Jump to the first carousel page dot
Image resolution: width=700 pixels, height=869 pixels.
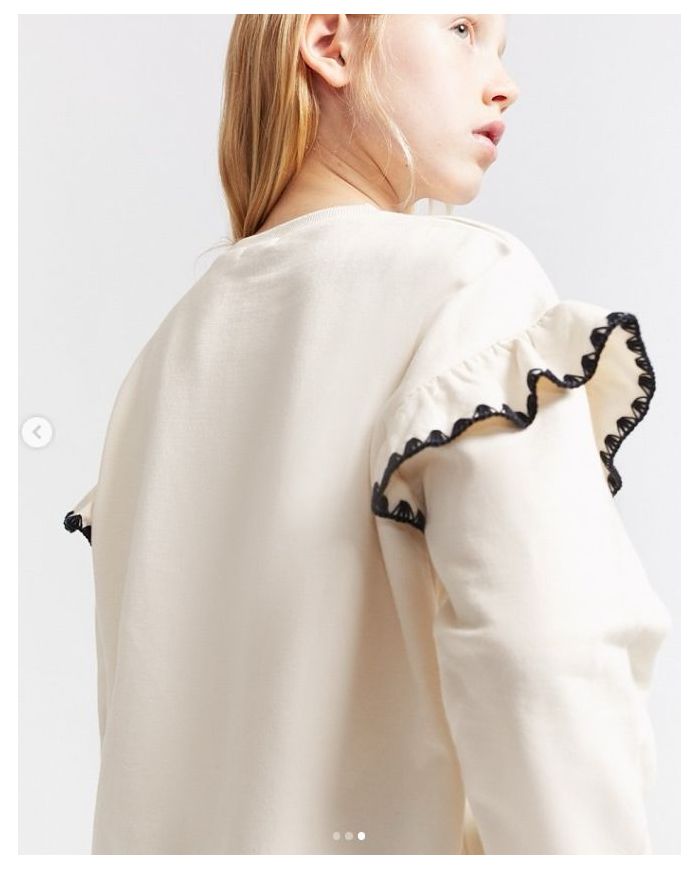point(336,836)
